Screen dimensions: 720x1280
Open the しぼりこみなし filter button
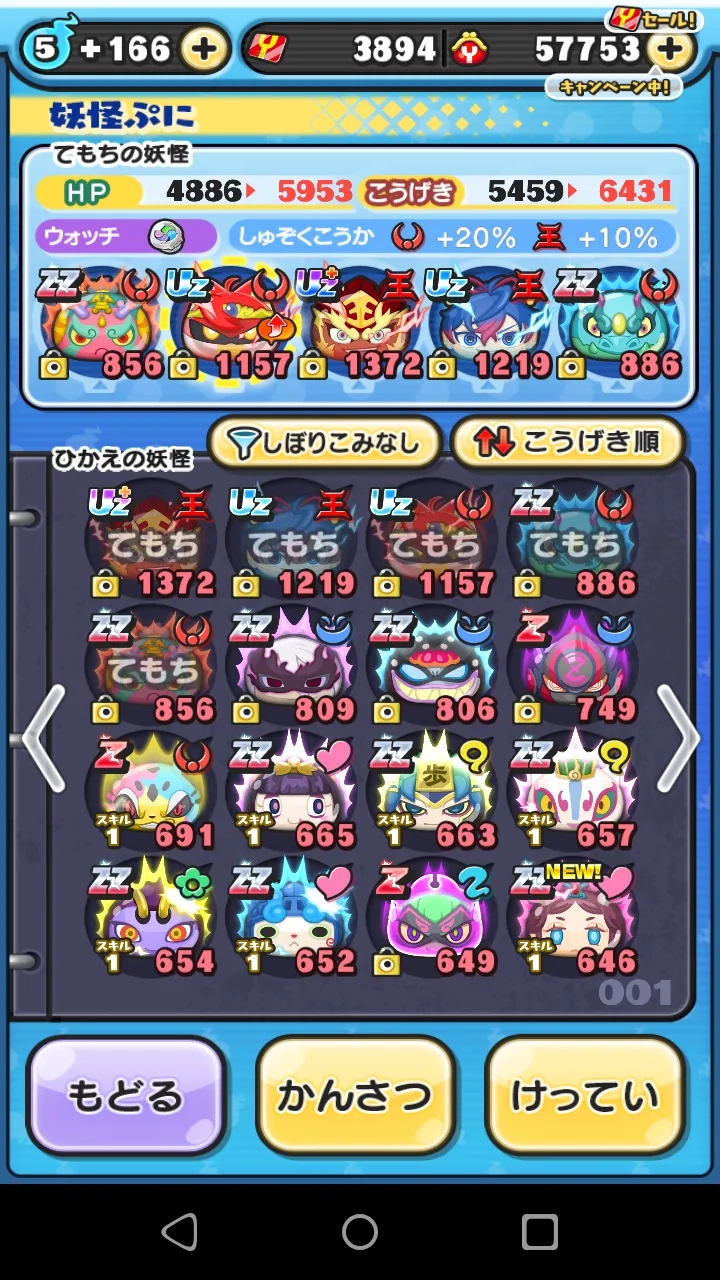[x=324, y=443]
